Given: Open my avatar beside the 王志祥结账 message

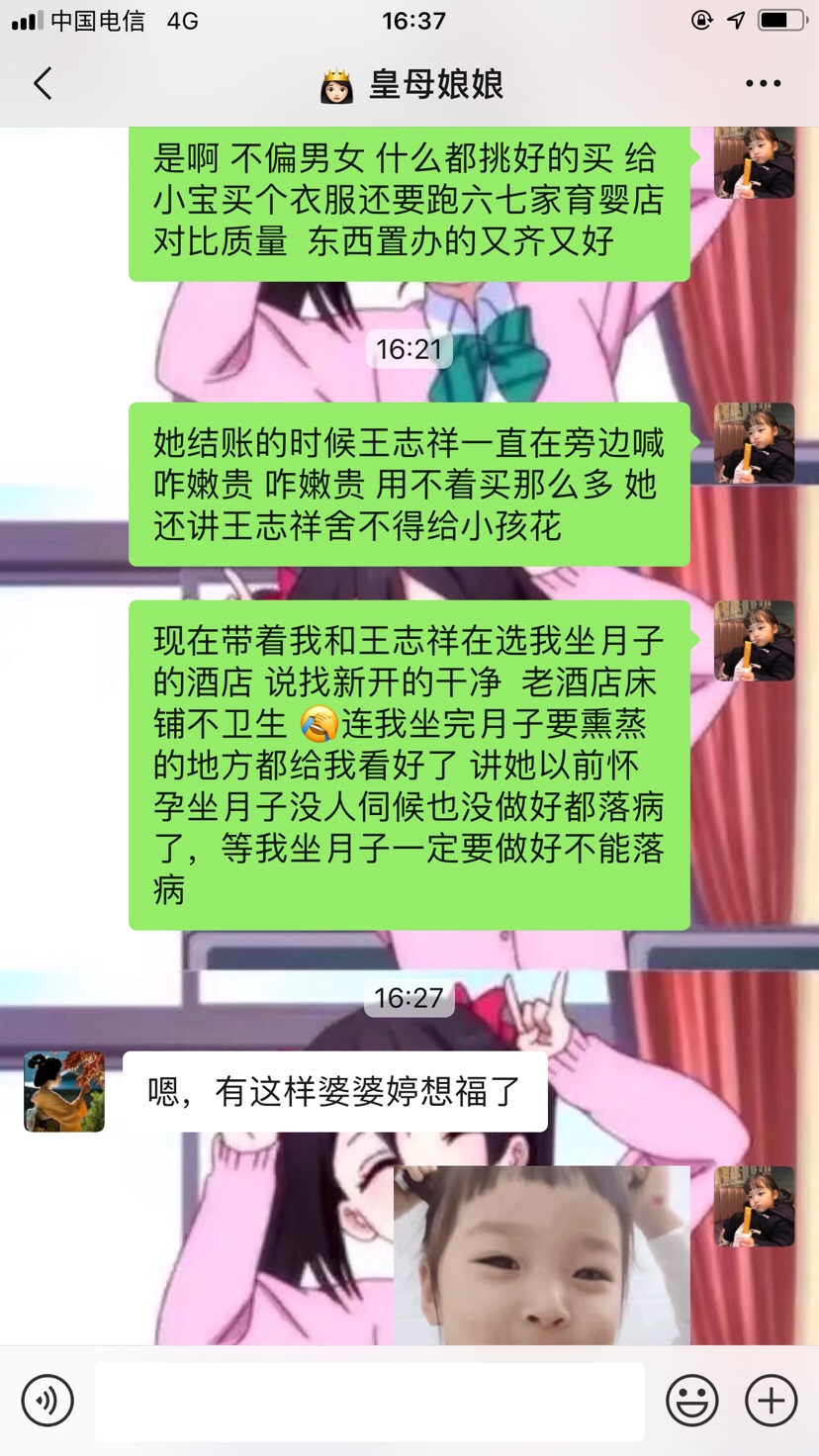Looking at the screenshot, I should click(x=754, y=443).
